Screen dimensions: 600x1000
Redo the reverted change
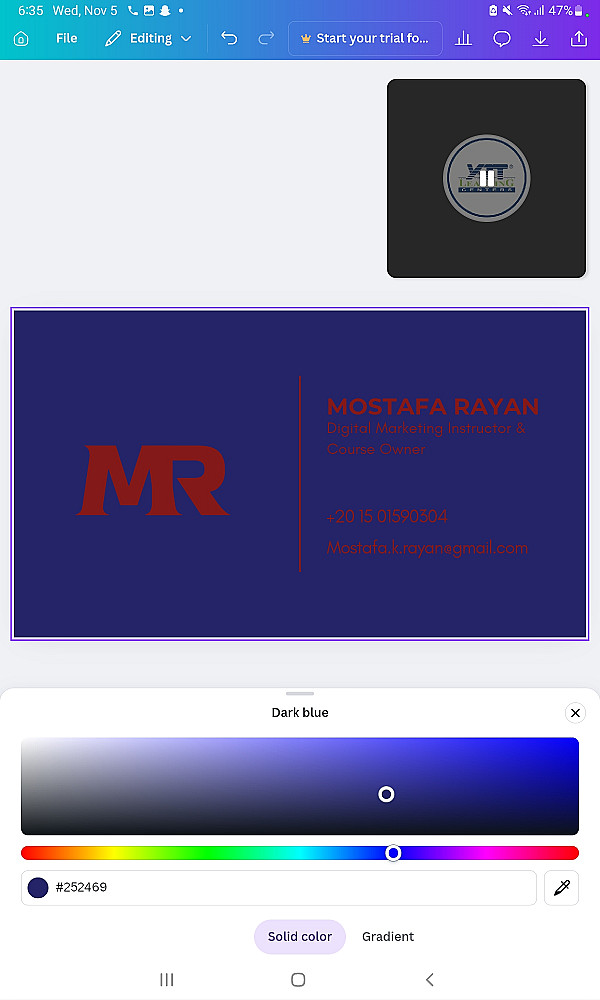pyautogui.click(x=266, y=39)
